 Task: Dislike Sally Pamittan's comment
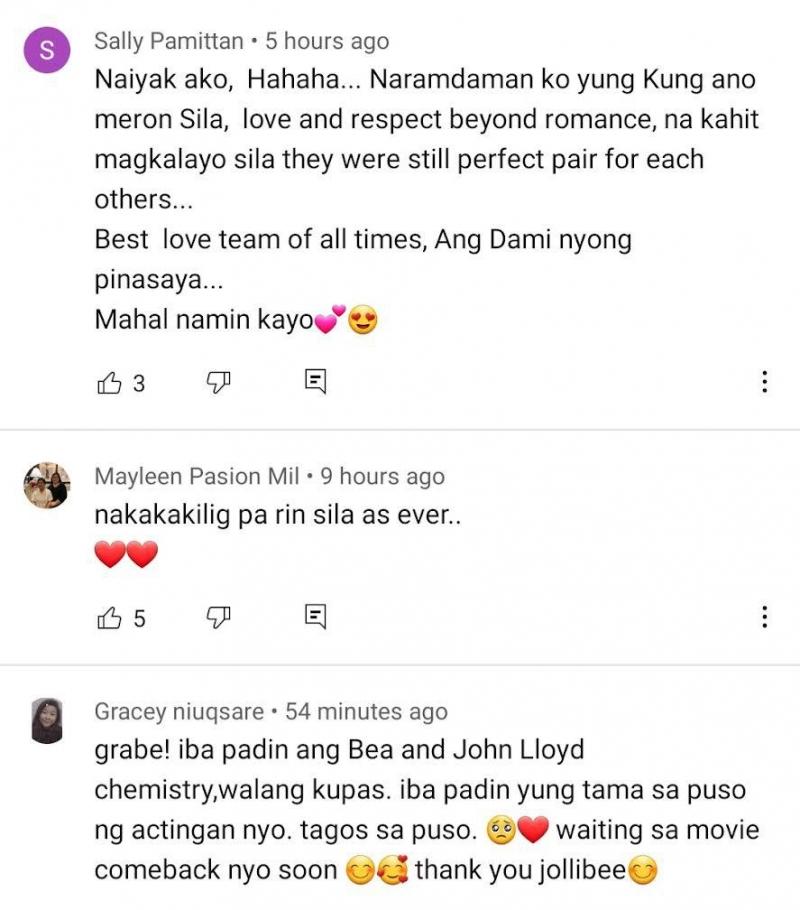click(x=219, y=382)
